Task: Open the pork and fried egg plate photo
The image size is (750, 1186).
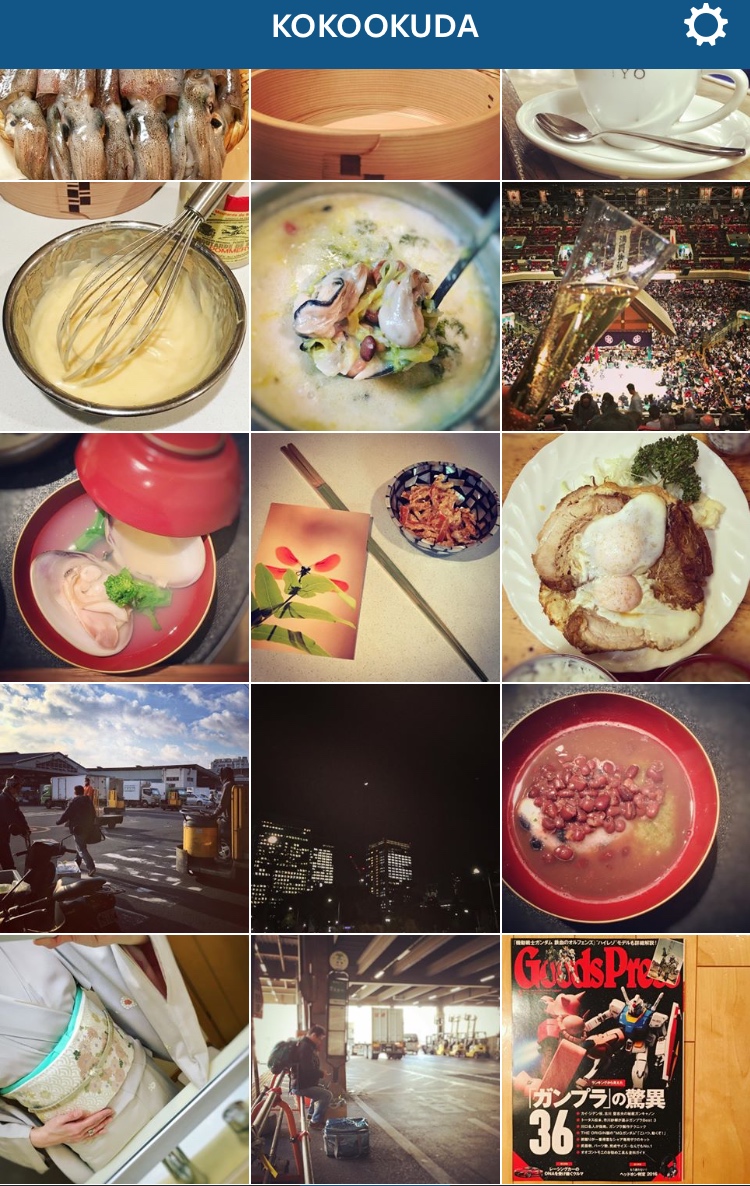Action: click(626, 557)
